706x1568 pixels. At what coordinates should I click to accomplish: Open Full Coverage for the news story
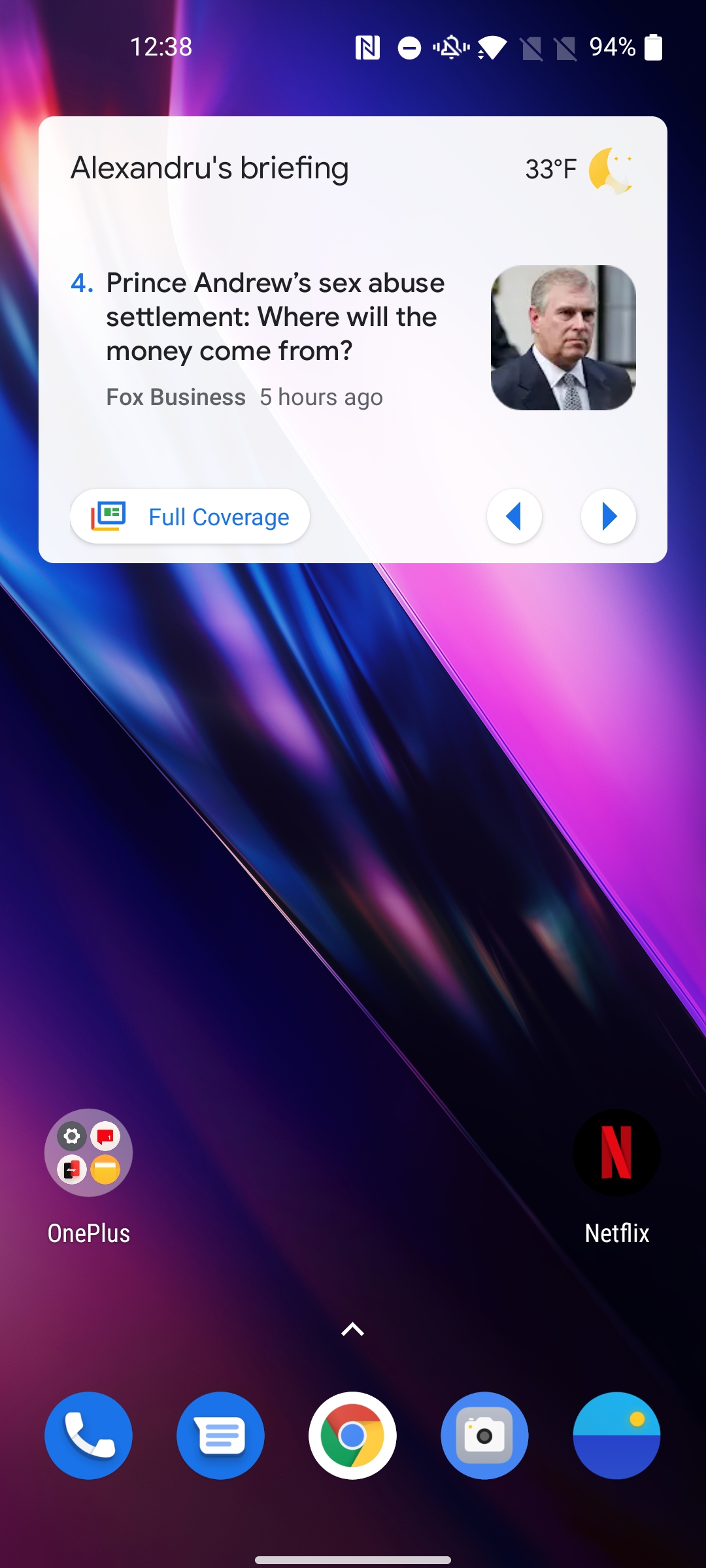[190, 516]
